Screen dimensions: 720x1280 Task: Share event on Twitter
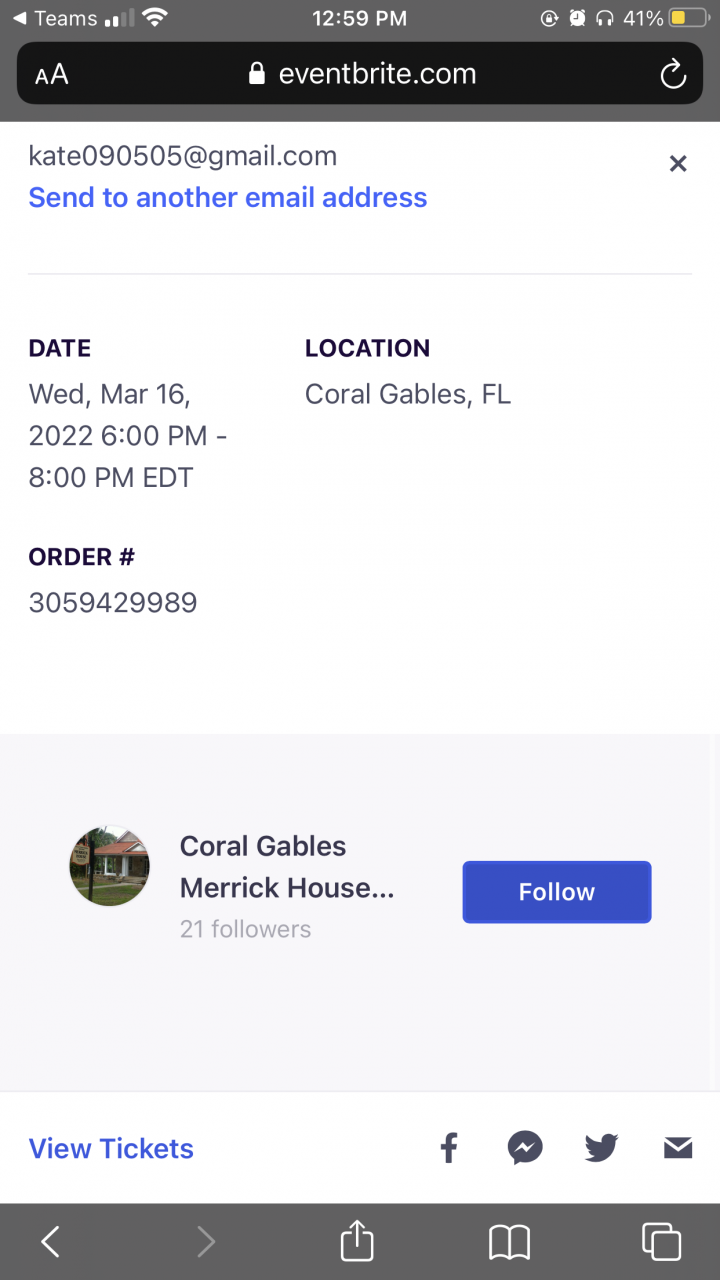click(x=601, y=1148)
